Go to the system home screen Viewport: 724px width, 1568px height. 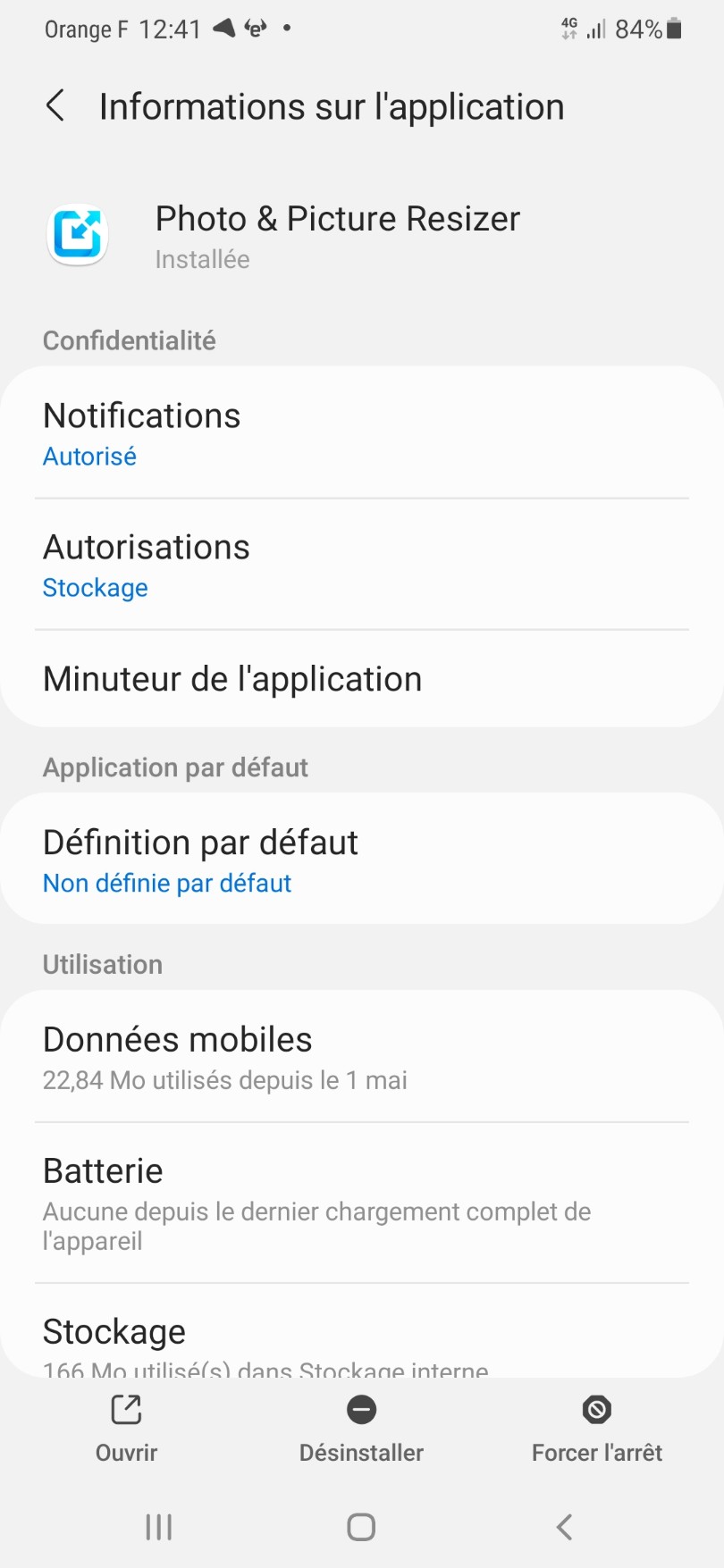[x=361, y=1527]
